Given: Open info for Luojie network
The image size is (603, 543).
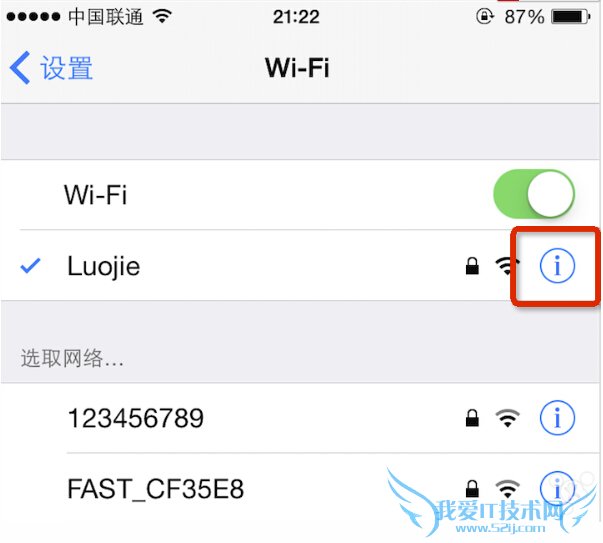Looking at the screenshot, I should 557,266.
